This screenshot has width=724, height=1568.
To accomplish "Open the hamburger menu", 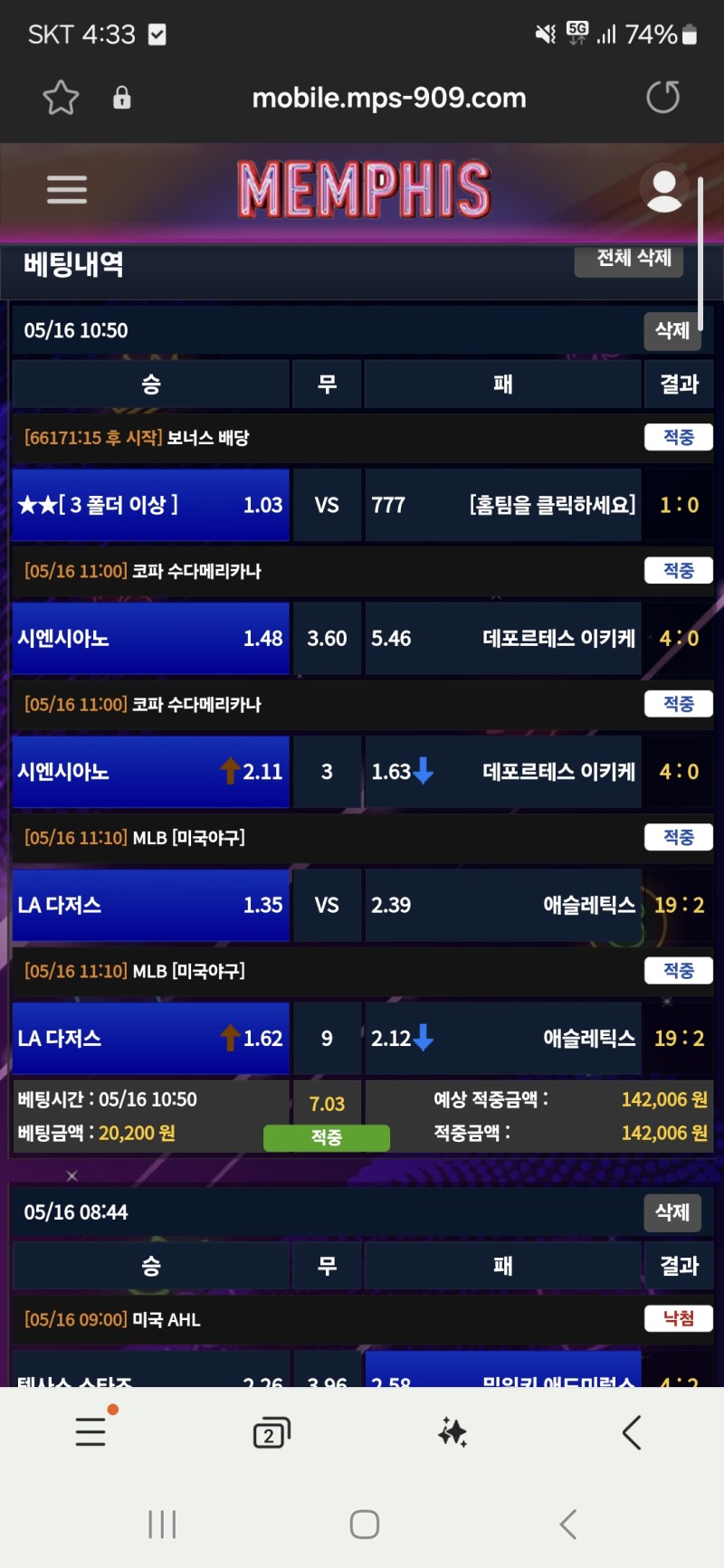I will coord(67,190).
